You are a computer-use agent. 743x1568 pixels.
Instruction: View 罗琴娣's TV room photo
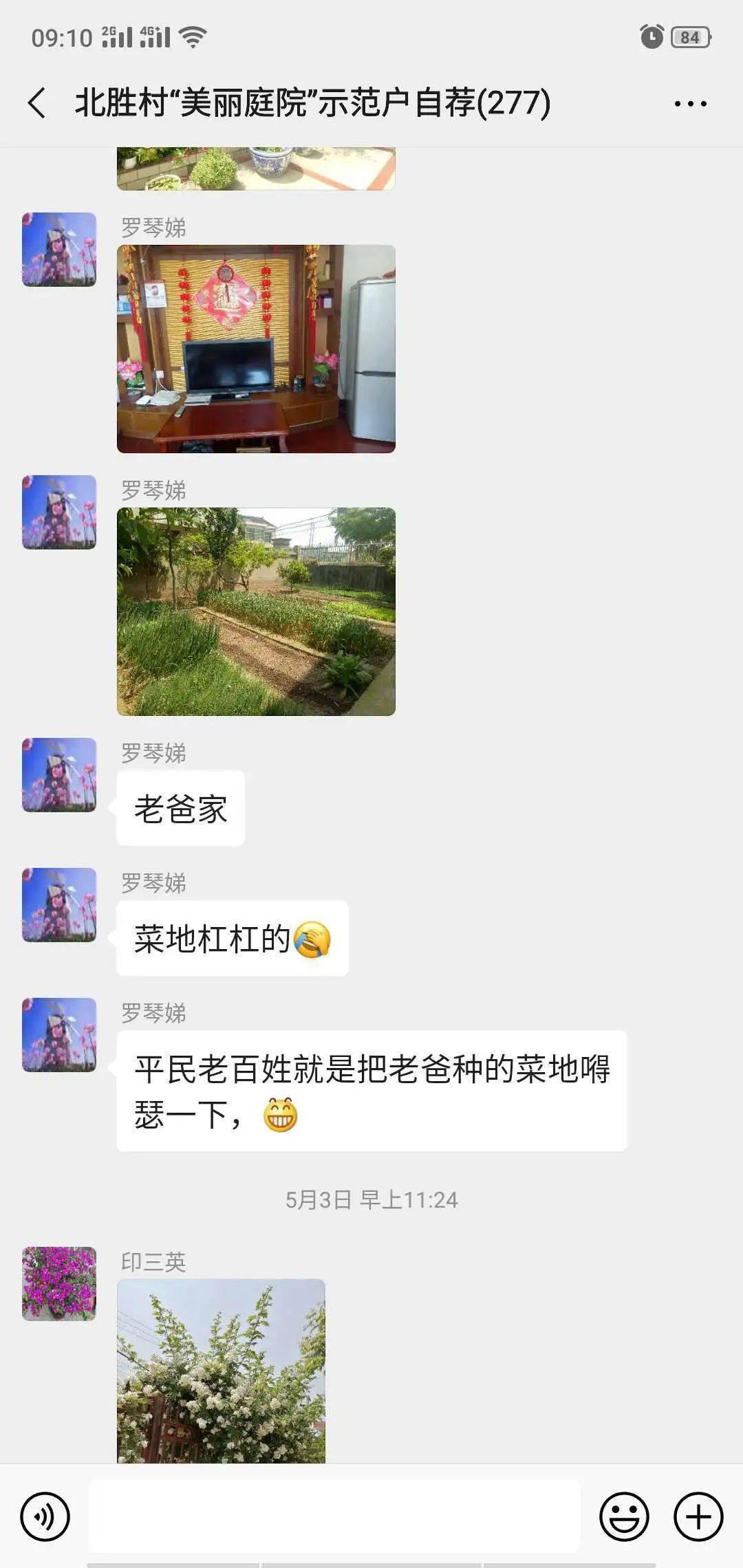pos(256,349)
